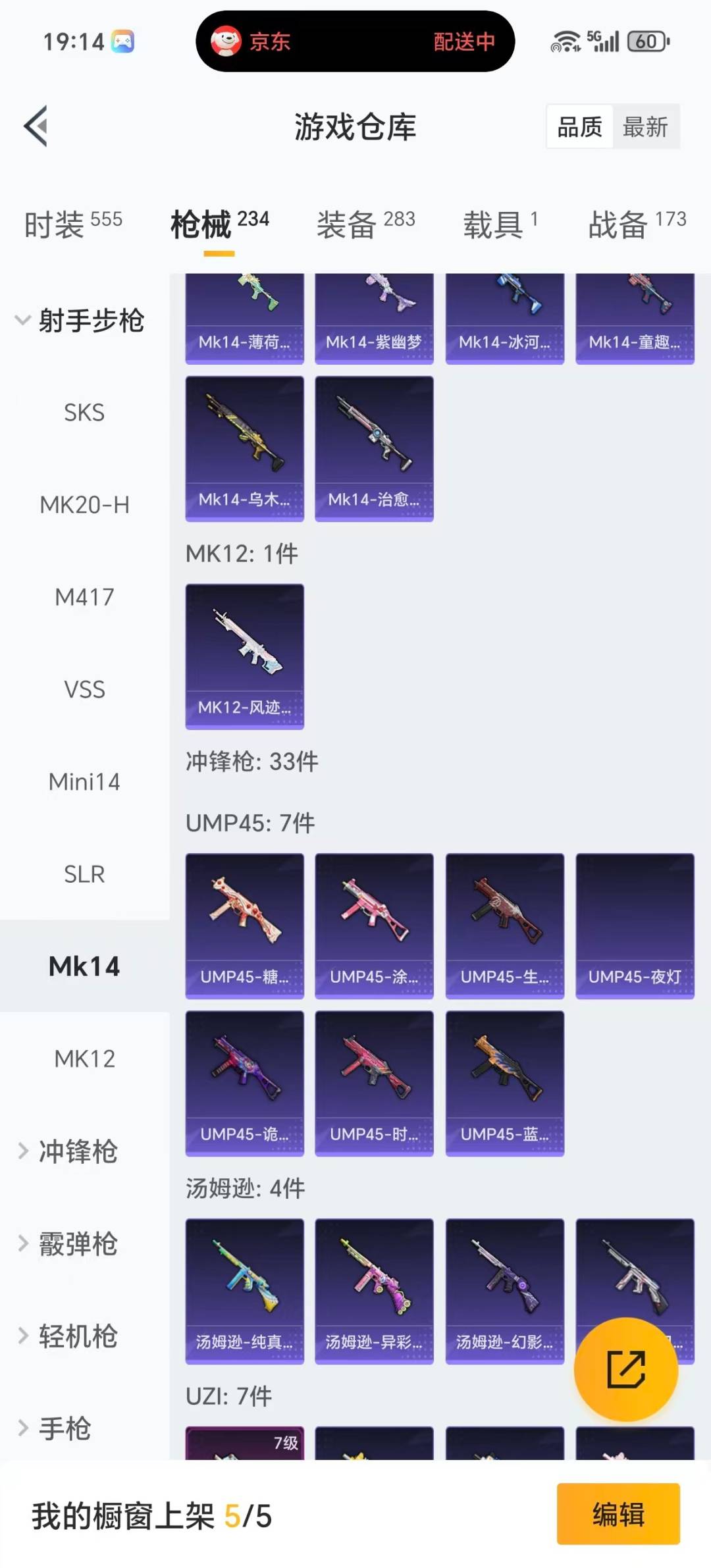Select SKS in the sidebar
711x1568 pixels.
tap(84, 413)
